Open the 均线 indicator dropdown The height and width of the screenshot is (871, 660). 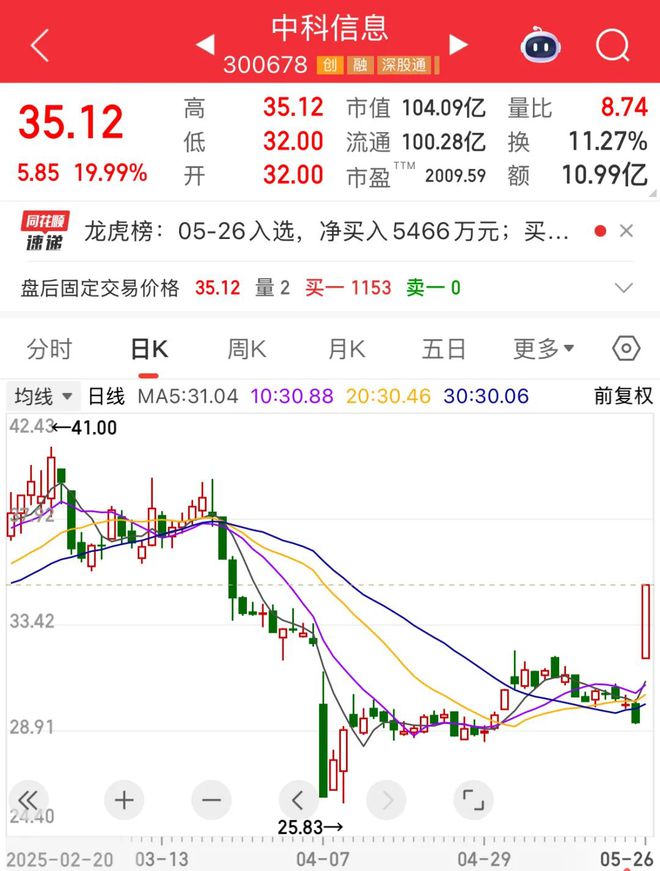[43, 396]
